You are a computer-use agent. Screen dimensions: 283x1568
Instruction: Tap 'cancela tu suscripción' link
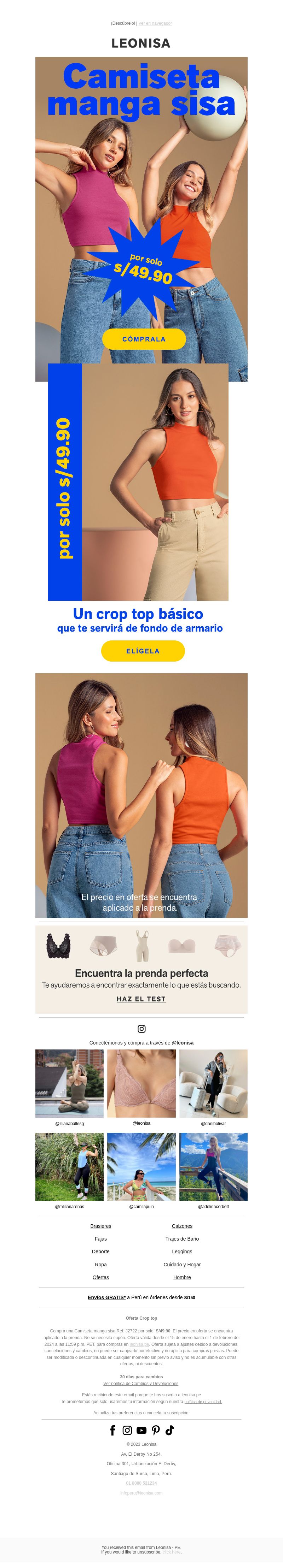click(x=168, y=1413)
